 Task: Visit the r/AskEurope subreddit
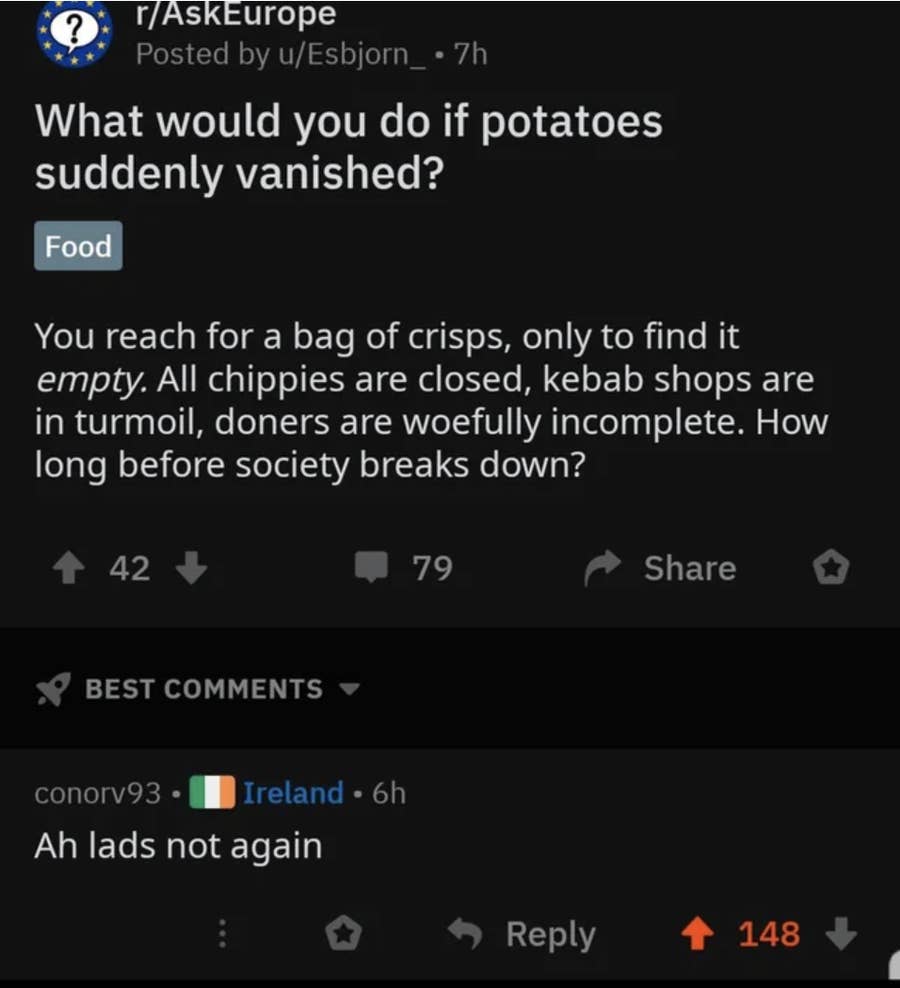[x=235, y=14]
